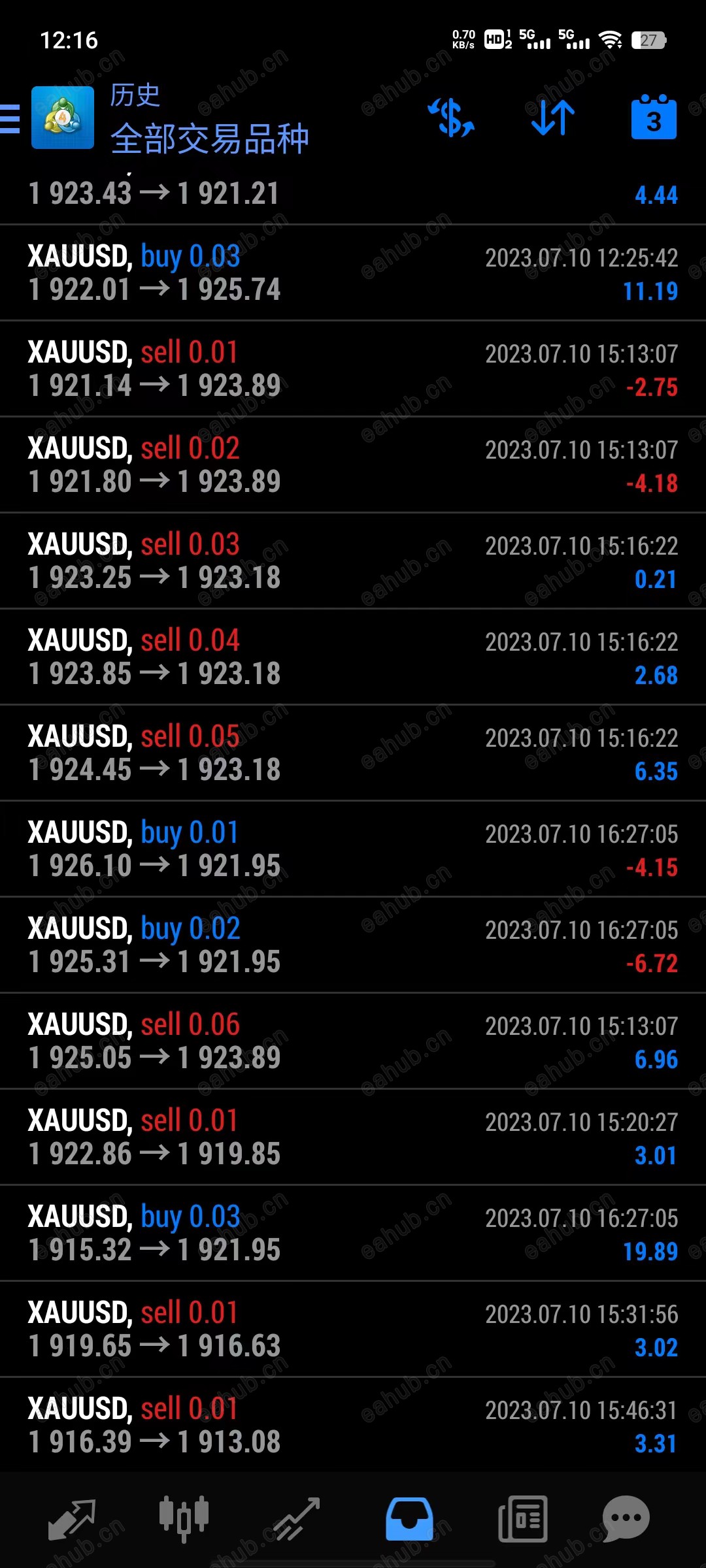Open the buy 0.01 trade showing -4.15
This screenshot has height=1568, width=706.
tap(353, 849)
